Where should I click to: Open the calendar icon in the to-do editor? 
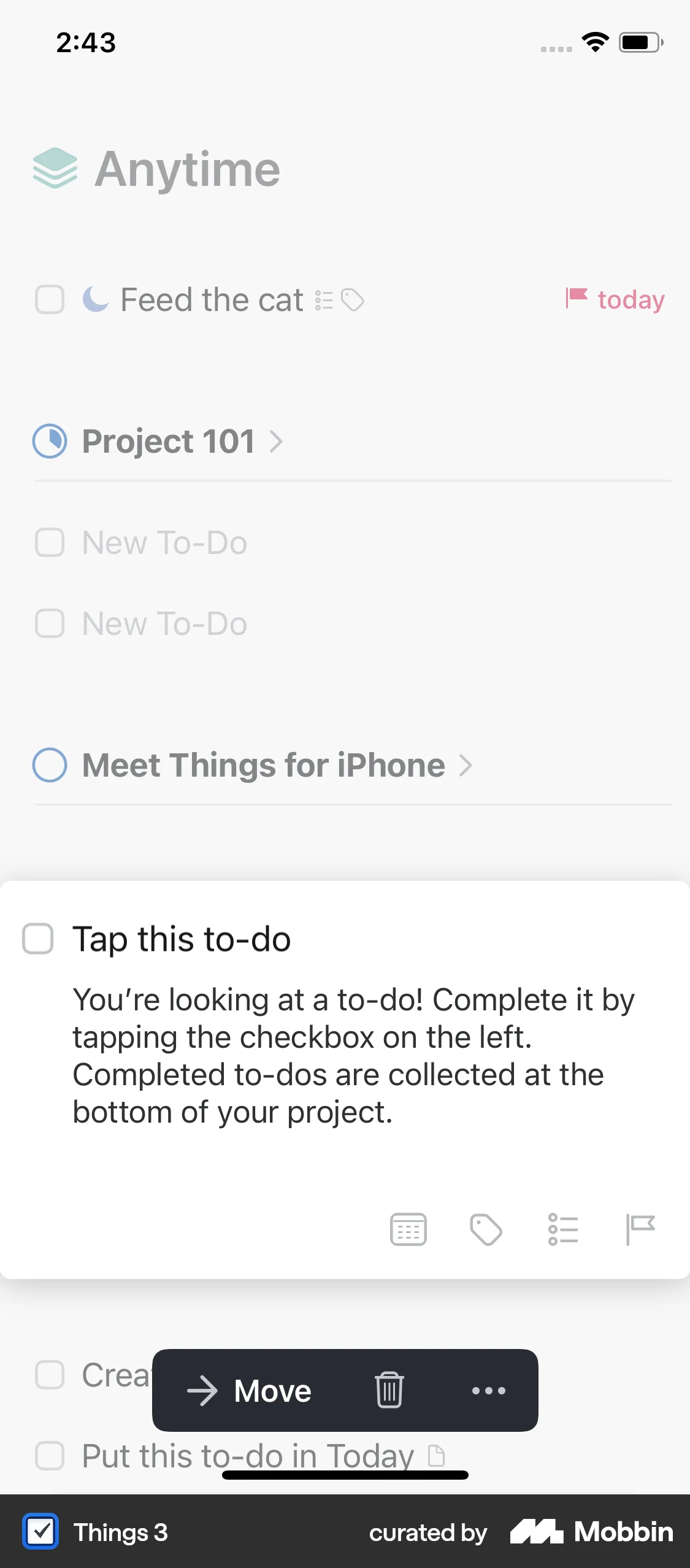coord(408,1229)
